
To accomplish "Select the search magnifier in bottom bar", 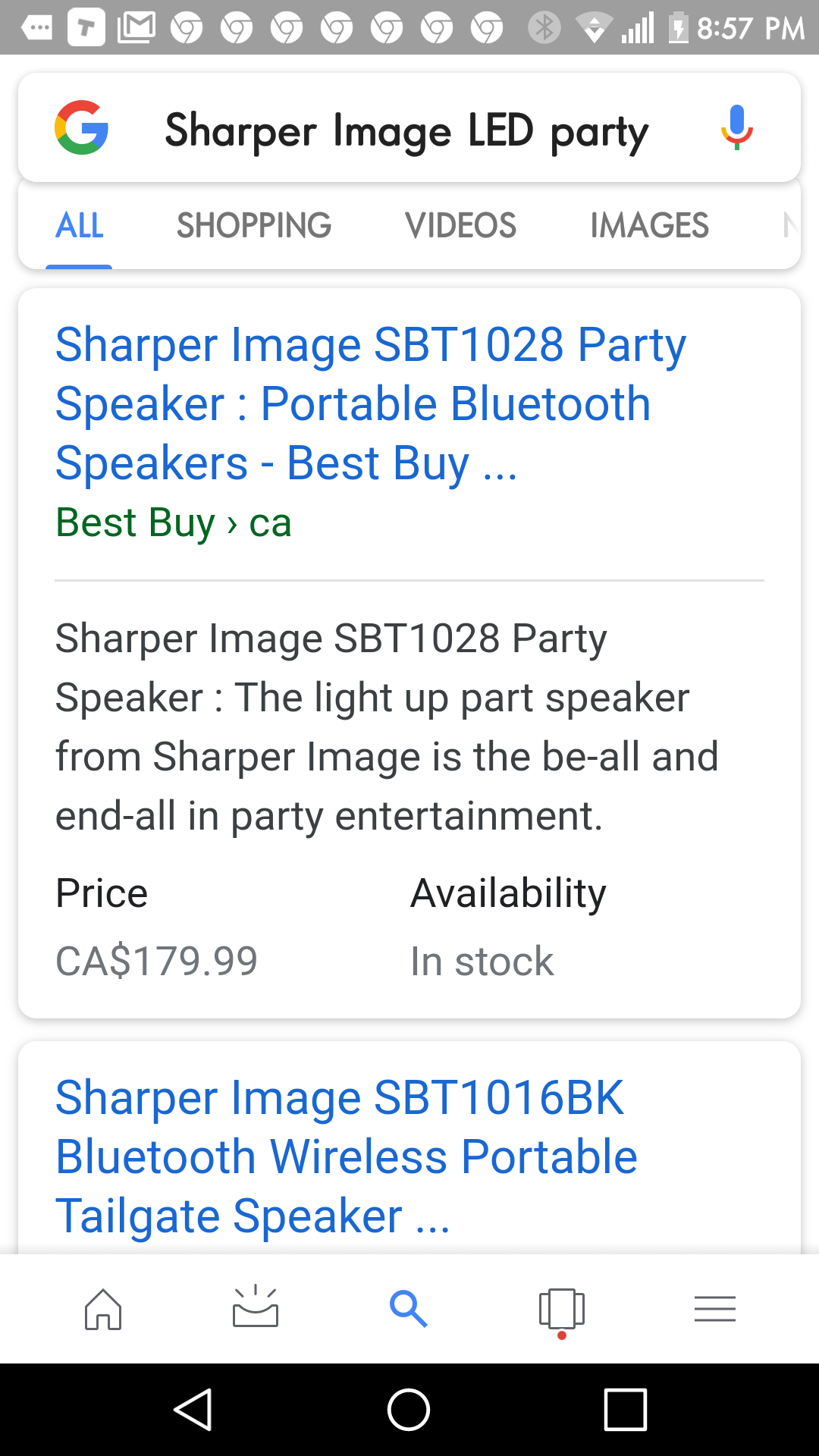I will click(409, 1309).
